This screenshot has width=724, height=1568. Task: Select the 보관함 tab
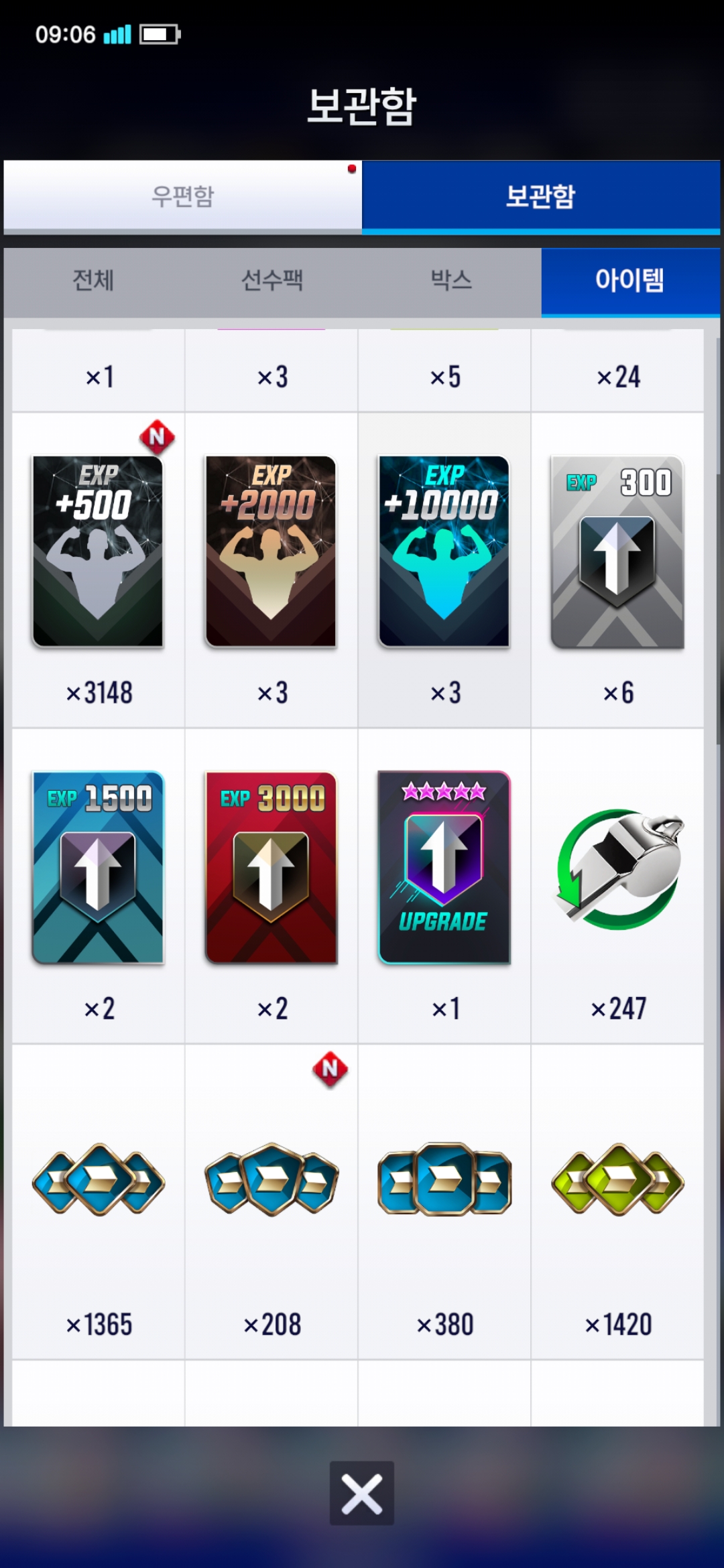pos(540,196)
